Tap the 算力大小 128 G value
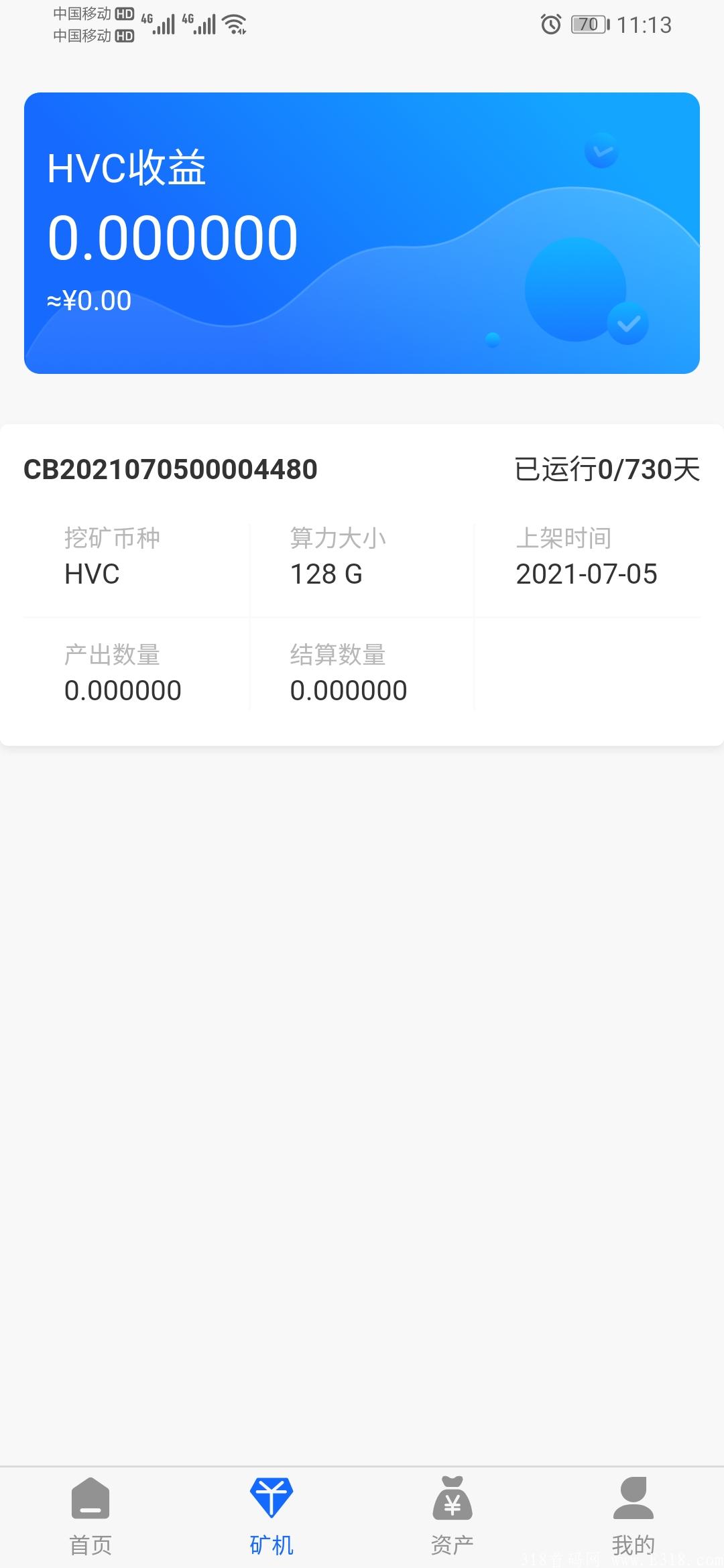724x1568 pixels. pos(326,575)
